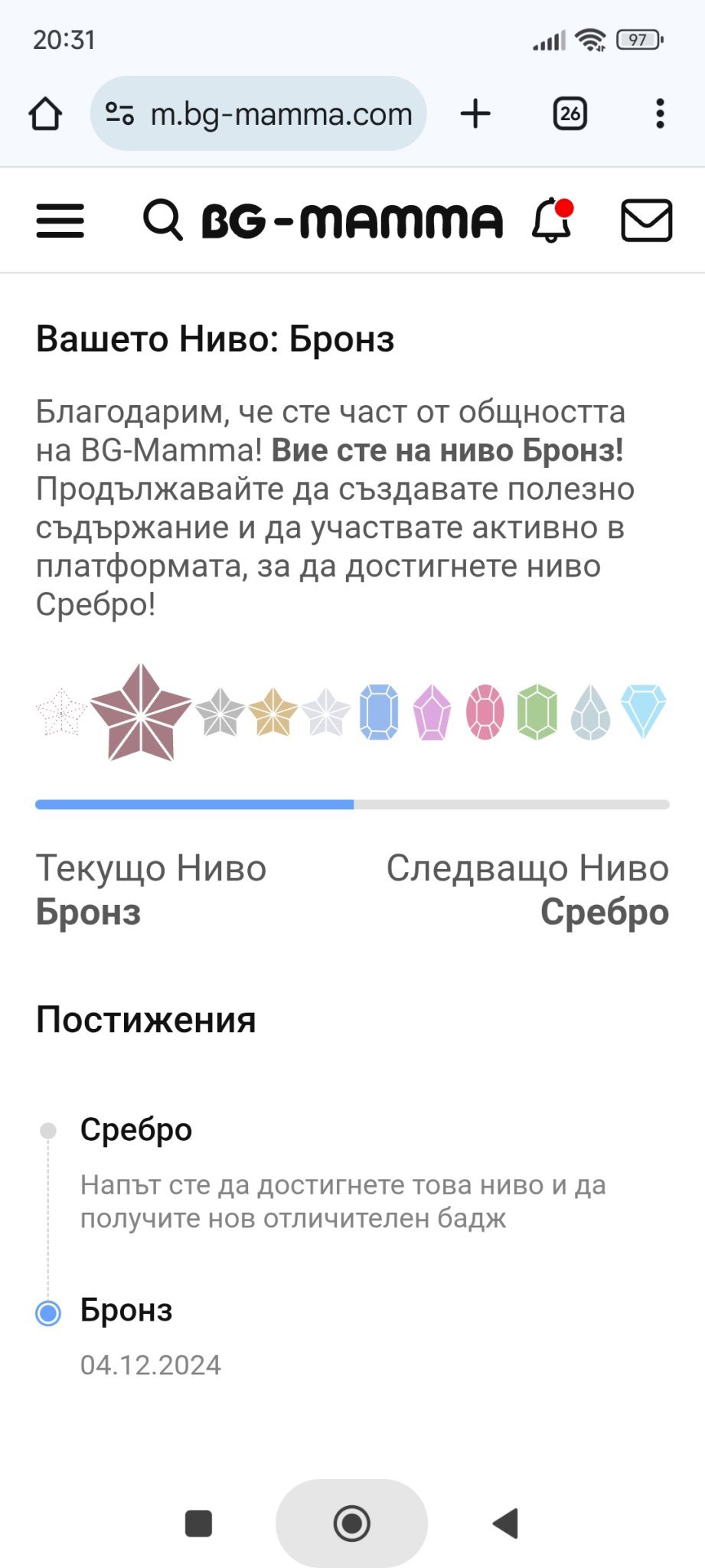Show the 26 open tabs

point(570,114)
